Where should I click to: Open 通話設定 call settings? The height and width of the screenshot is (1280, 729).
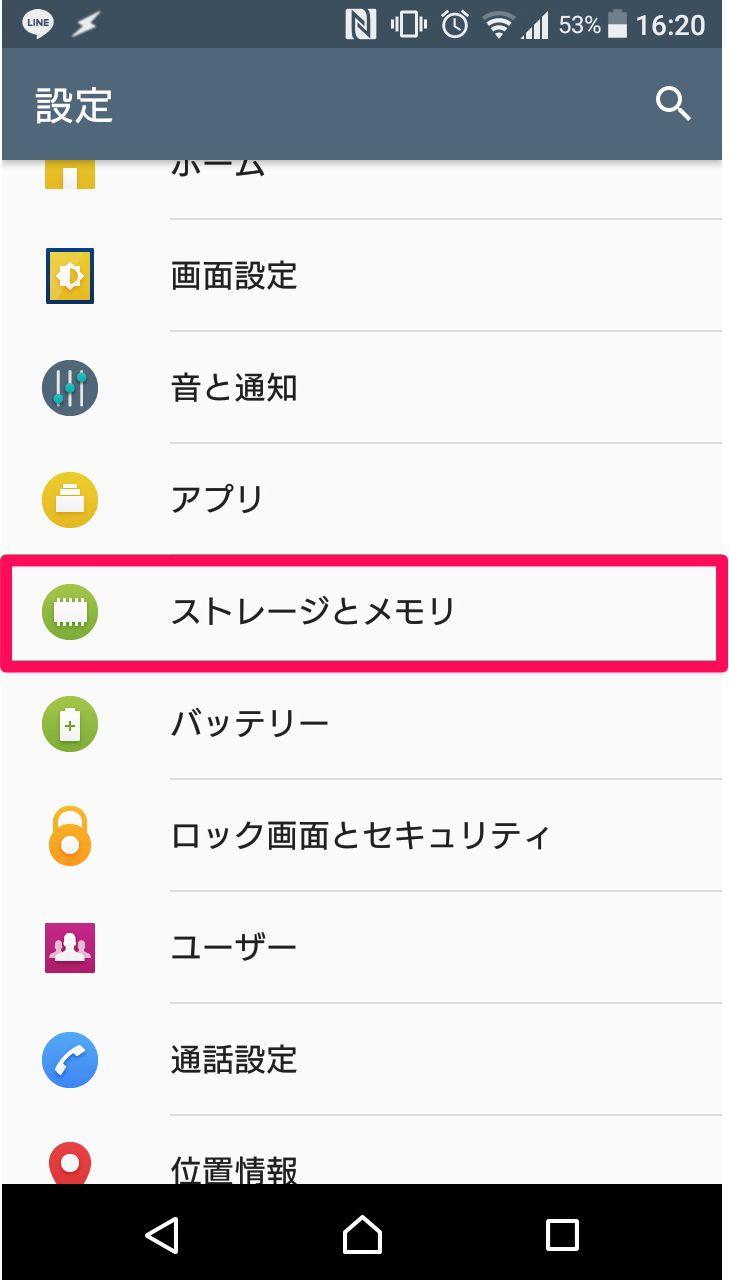[x=362, y=1059]
